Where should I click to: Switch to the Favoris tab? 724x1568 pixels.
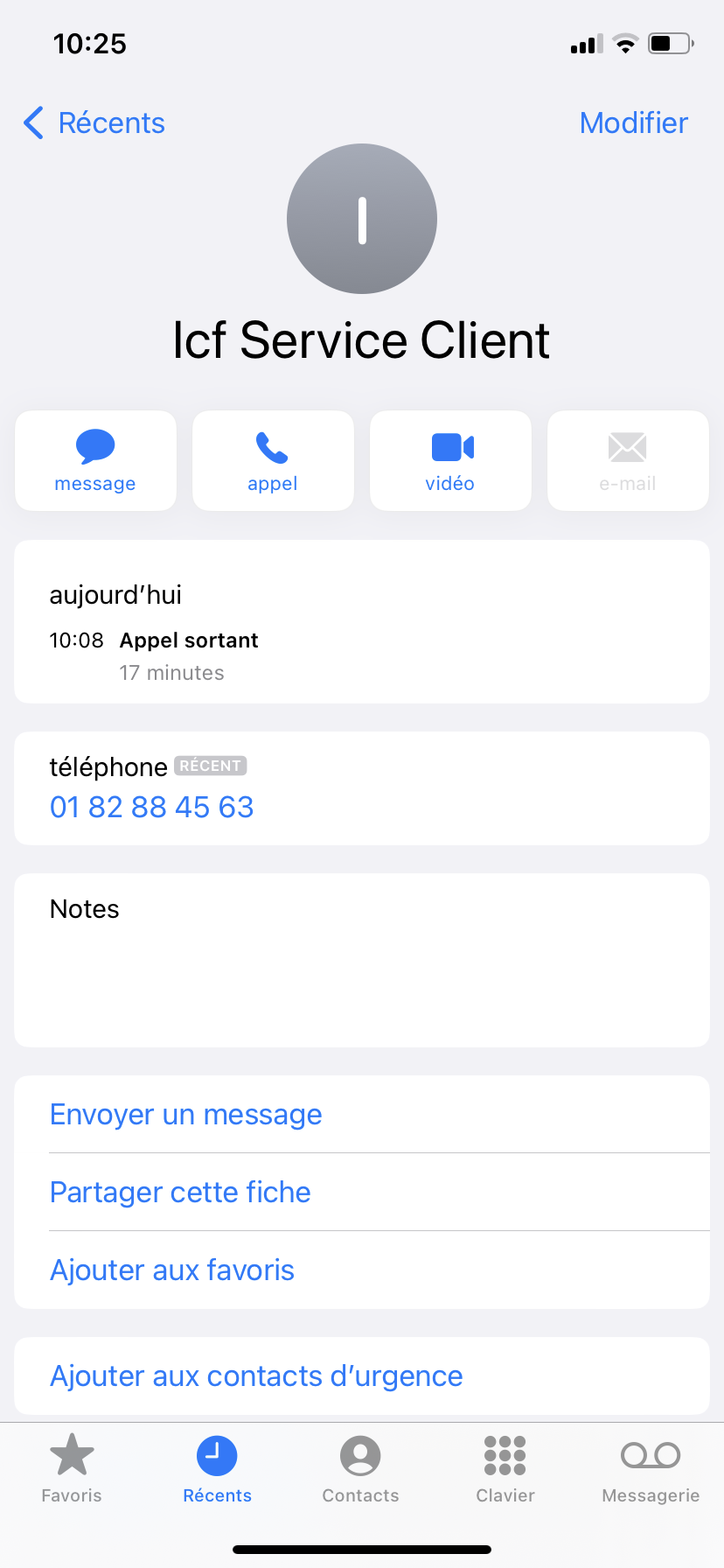72,1469
